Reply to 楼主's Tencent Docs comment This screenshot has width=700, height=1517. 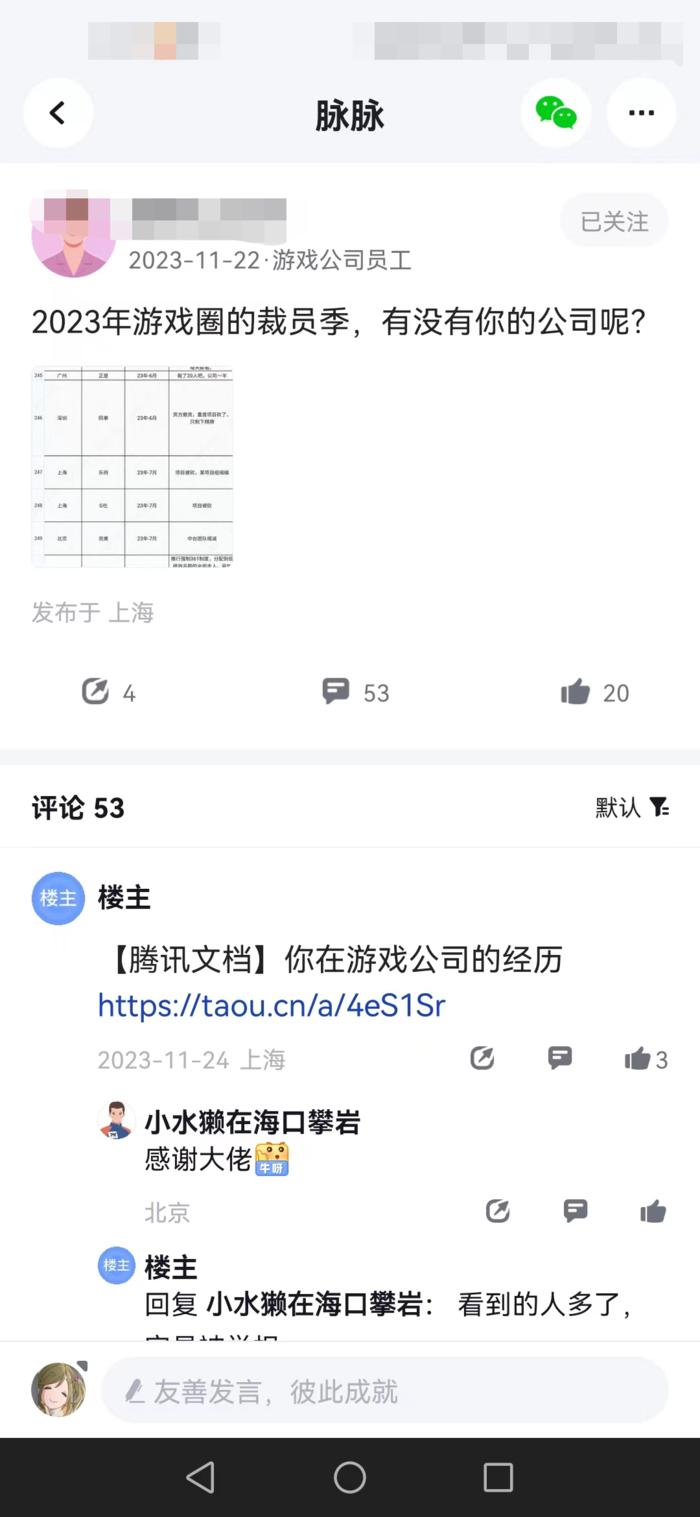pyautogui.click(x=560, y=1059)
